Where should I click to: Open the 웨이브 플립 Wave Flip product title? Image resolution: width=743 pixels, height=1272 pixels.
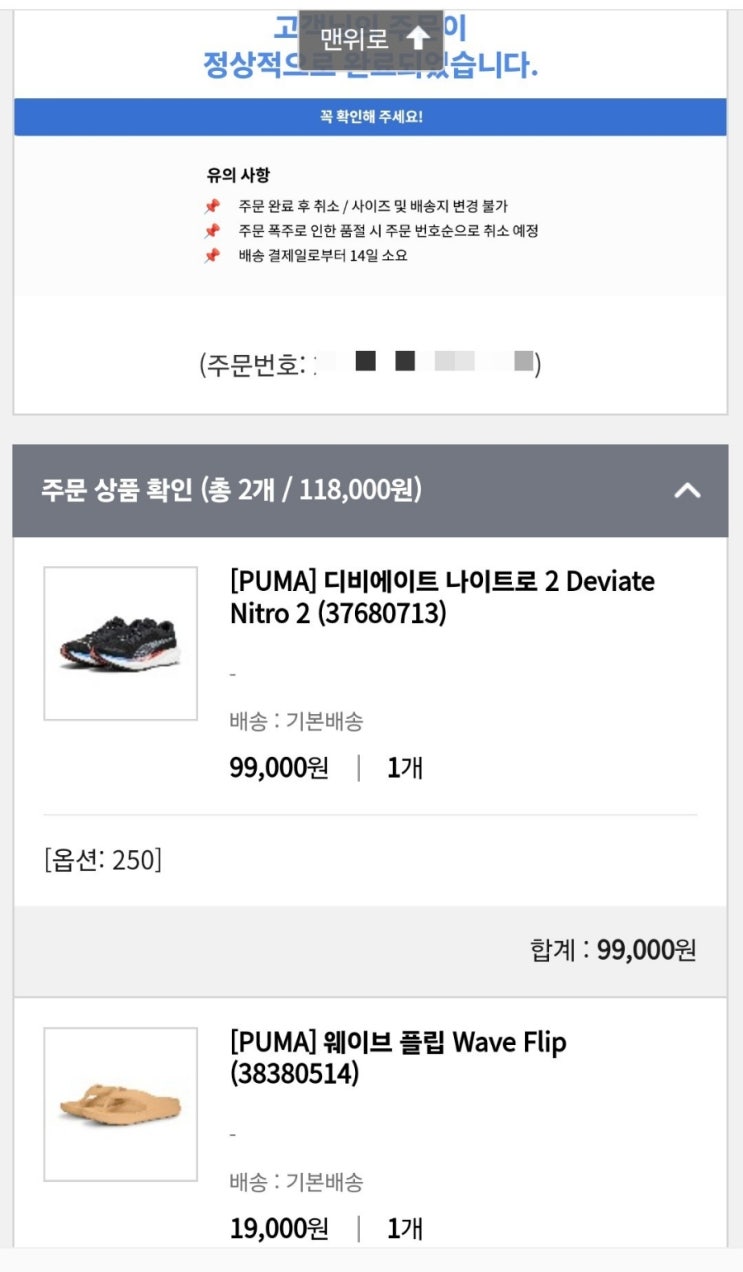click(x=398, y=1058)
